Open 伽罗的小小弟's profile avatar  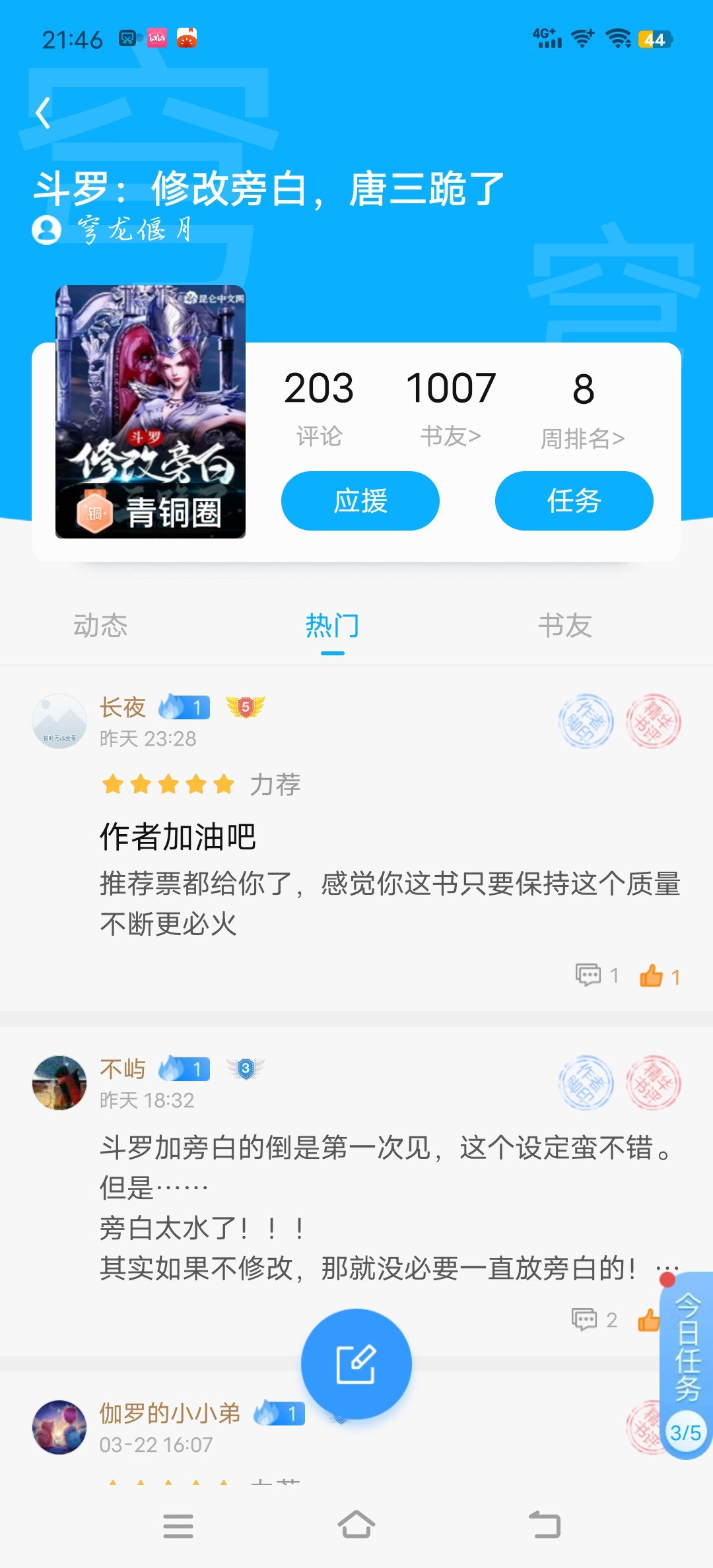coord(59,1427)
